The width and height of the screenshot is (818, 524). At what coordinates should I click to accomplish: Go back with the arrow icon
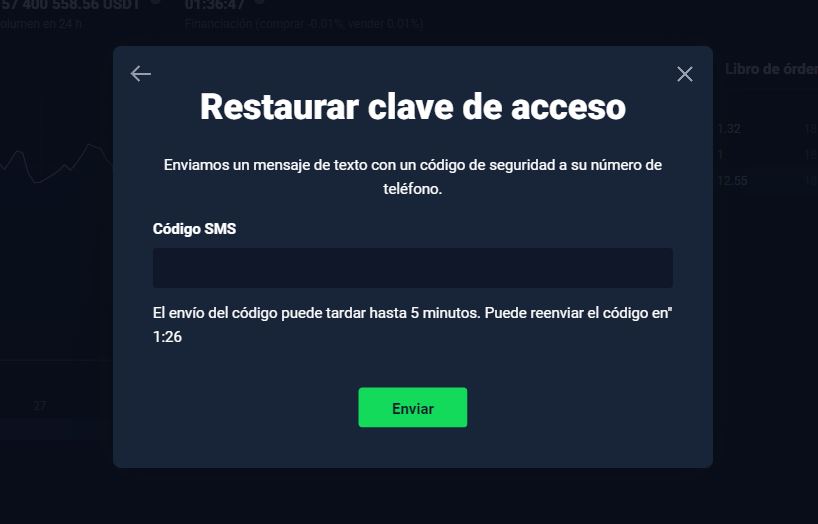tap(141, 74)
